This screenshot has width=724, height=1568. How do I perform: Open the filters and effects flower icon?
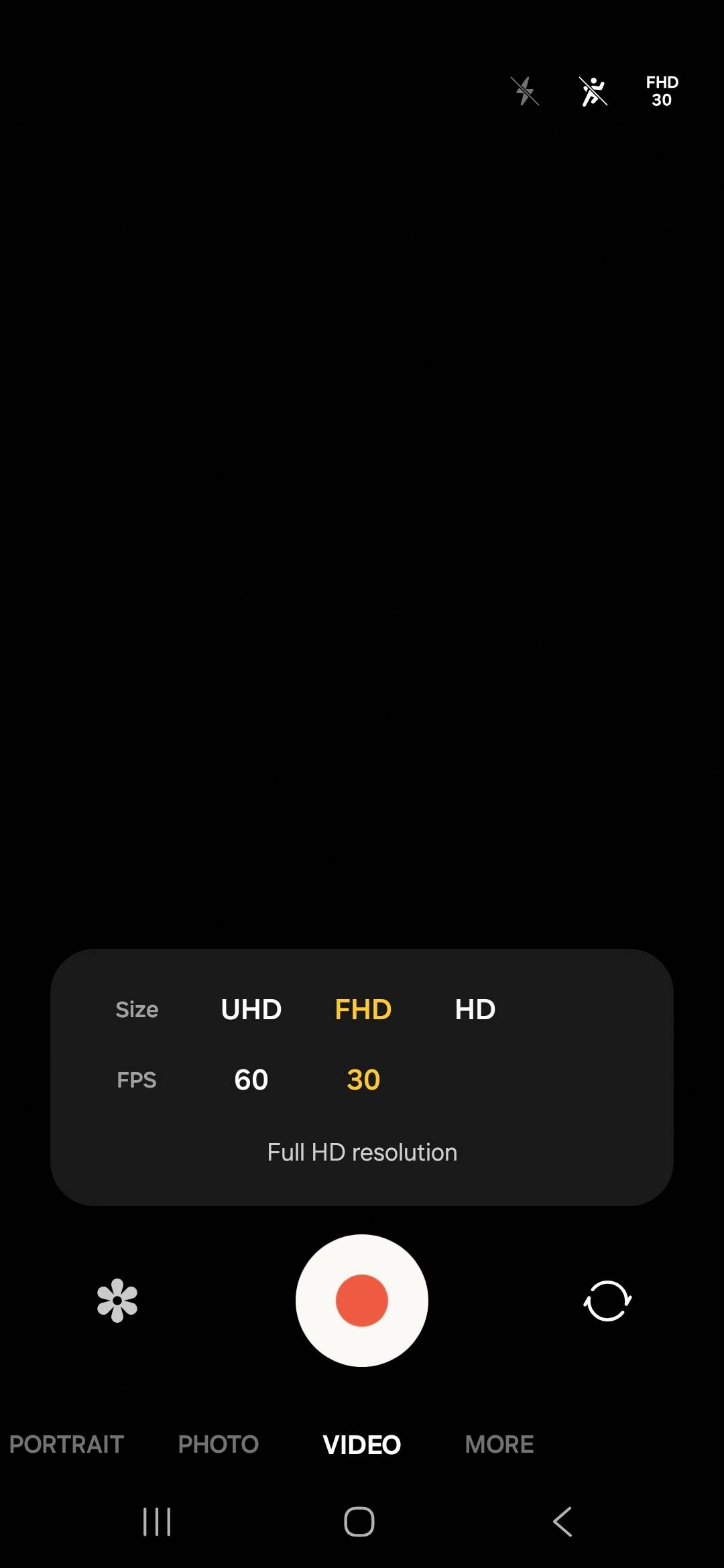(x=117, y=1301)
